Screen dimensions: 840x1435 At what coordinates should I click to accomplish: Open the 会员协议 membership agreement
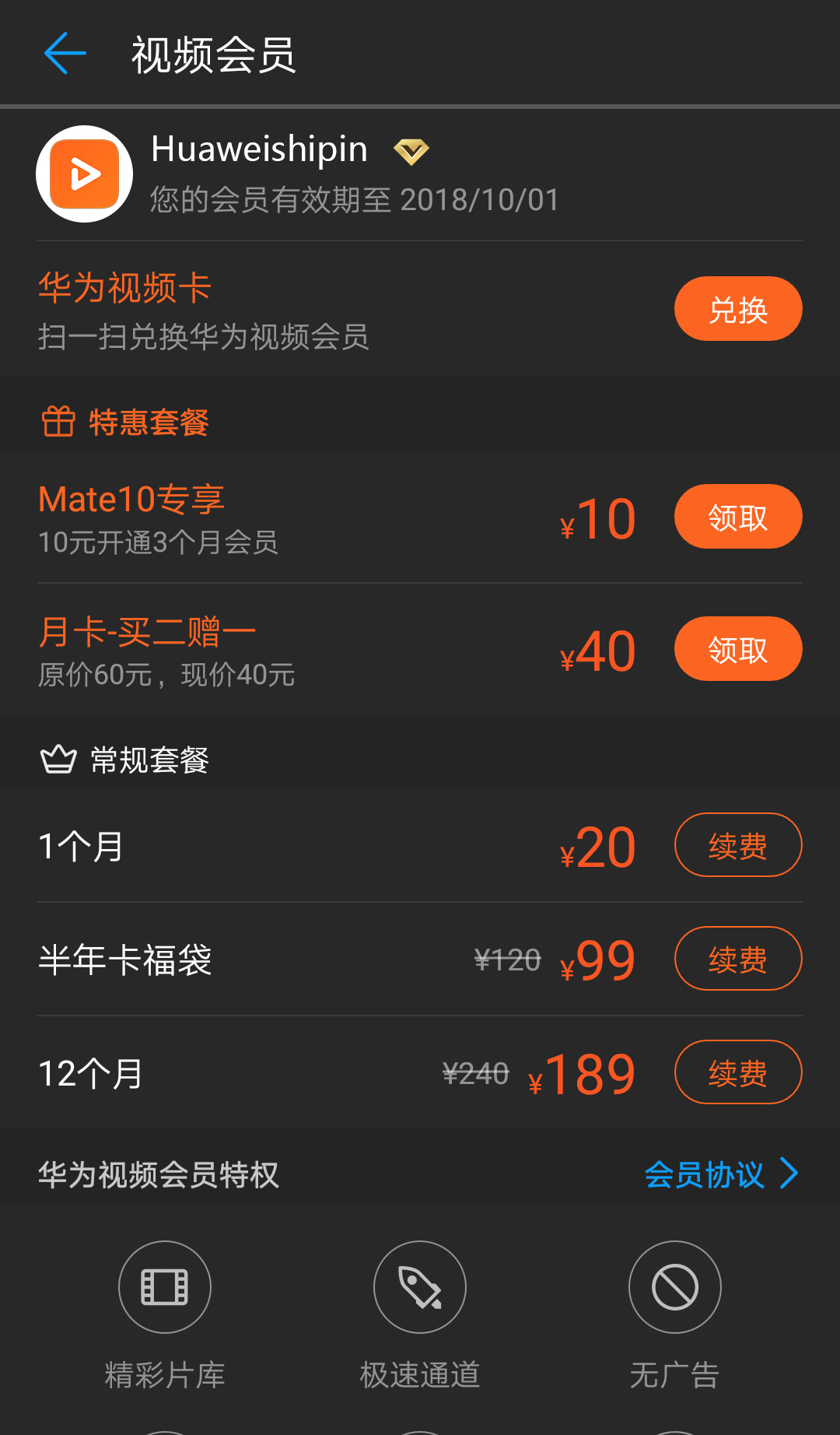click(x=720, y=1174)
